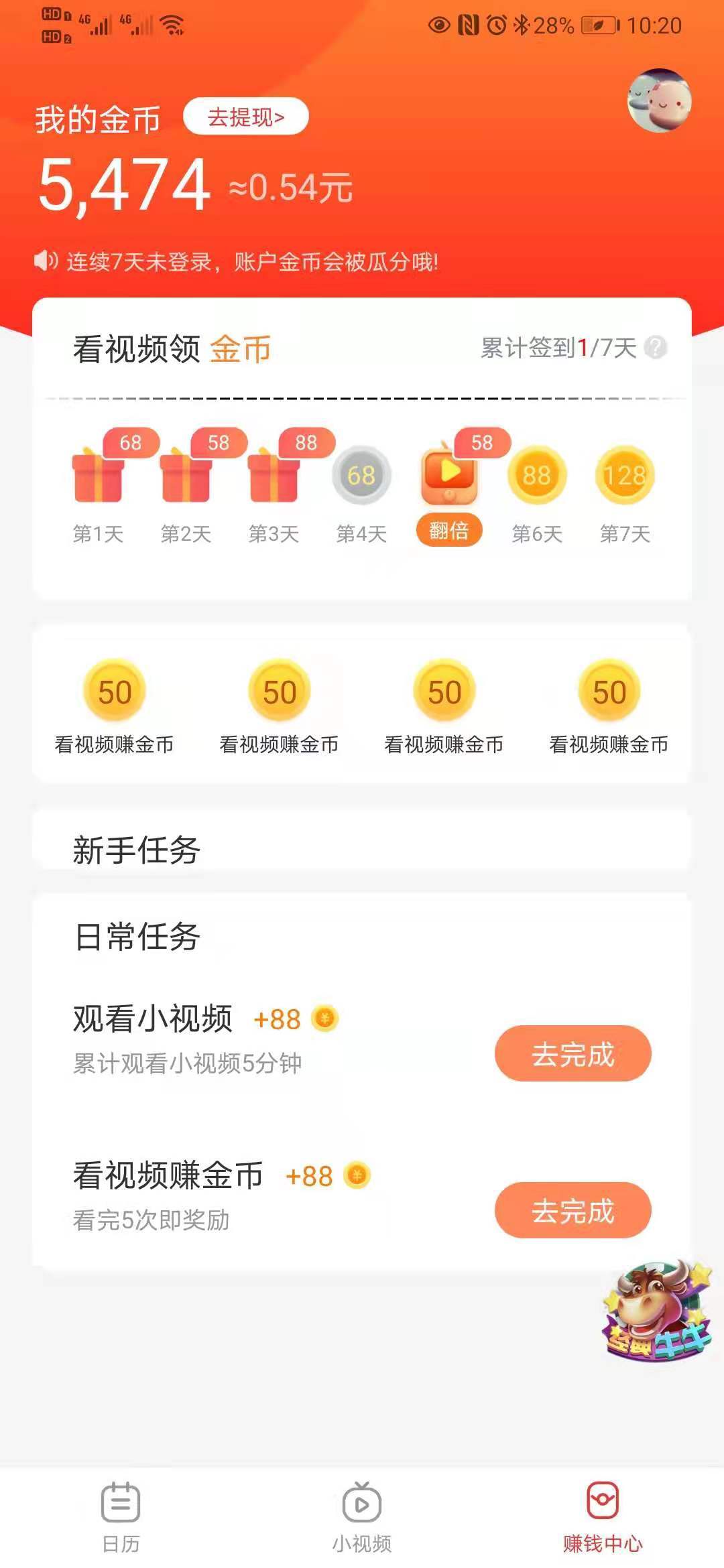
Task: Open the profile avatar
Action: [x=660, y=101]
